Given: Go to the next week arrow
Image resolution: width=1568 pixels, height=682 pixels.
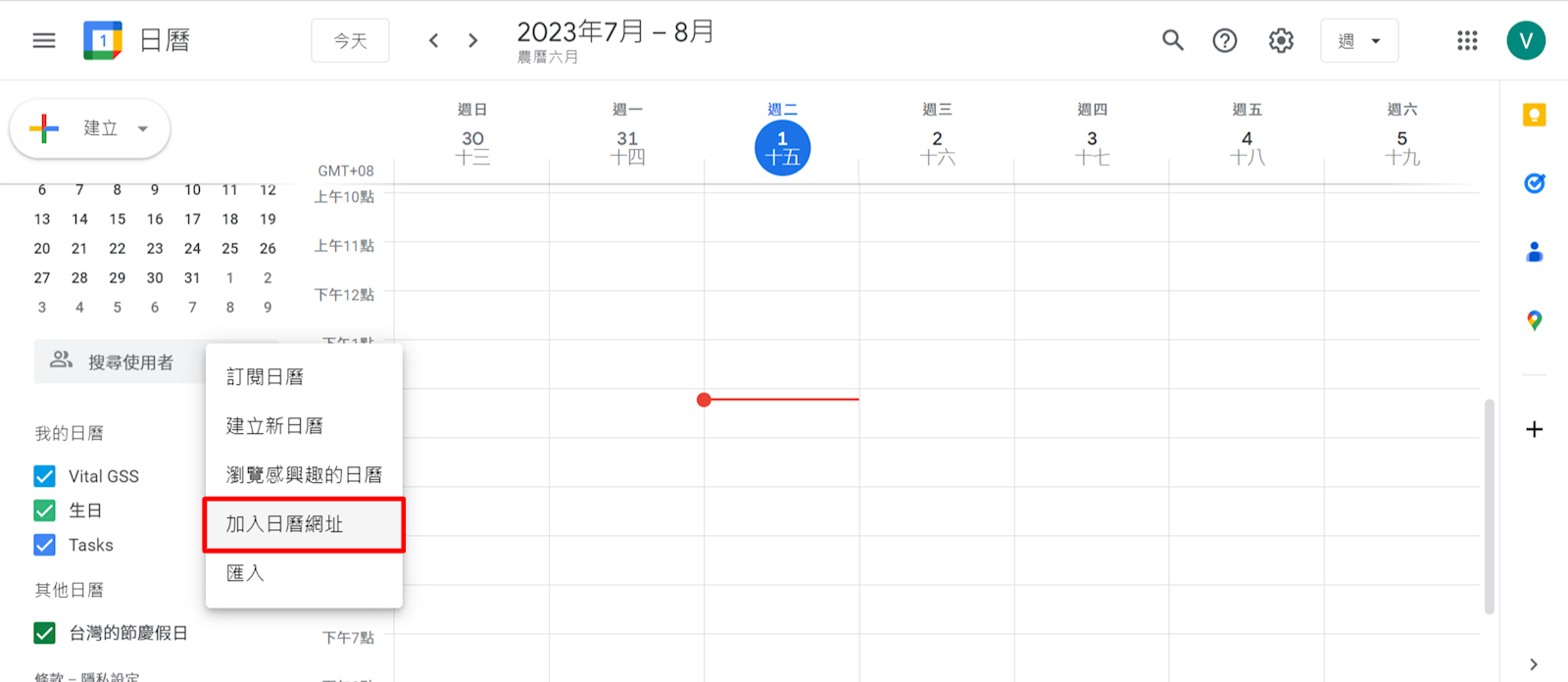Looking at the screenshot, I should click(473, 40).
